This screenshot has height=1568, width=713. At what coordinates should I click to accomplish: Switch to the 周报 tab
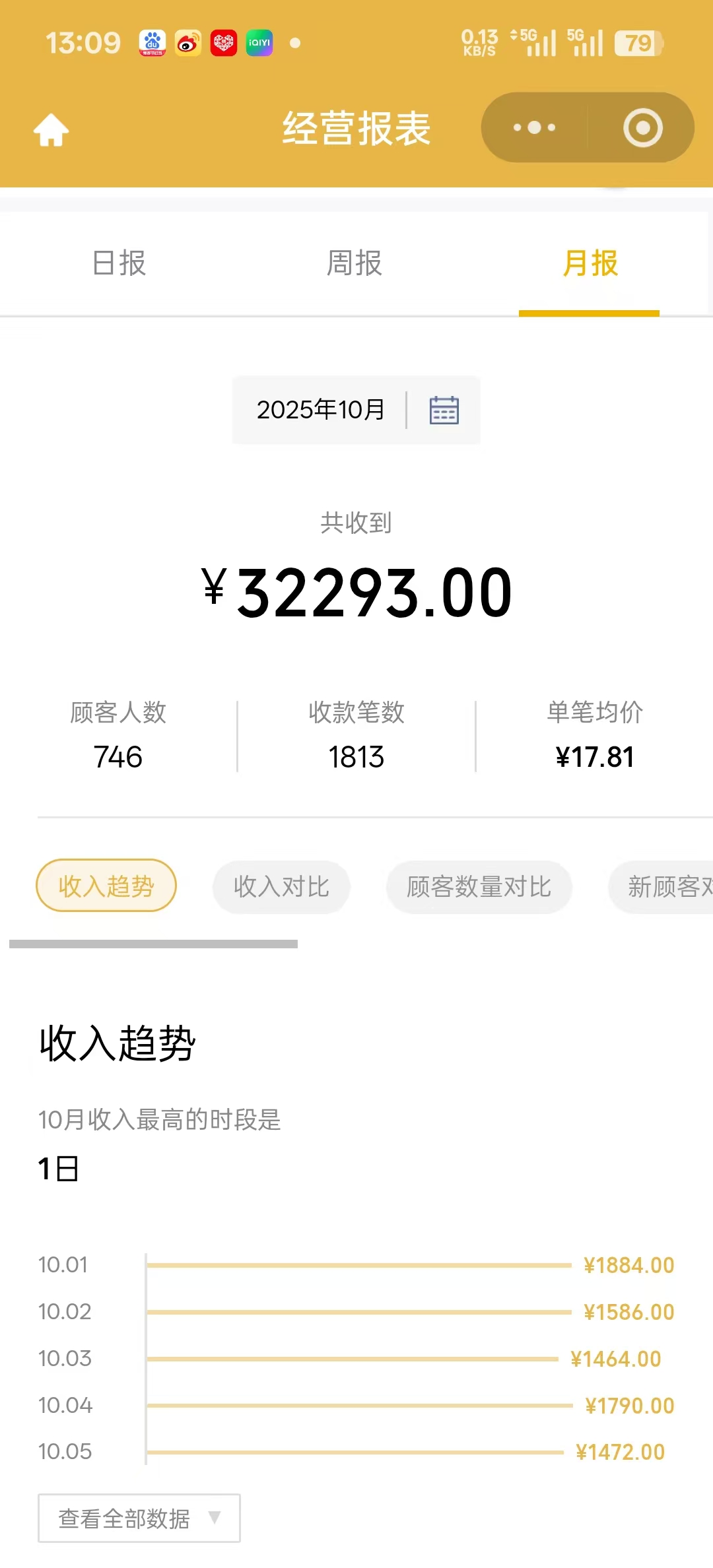click(x=355, y=263)
